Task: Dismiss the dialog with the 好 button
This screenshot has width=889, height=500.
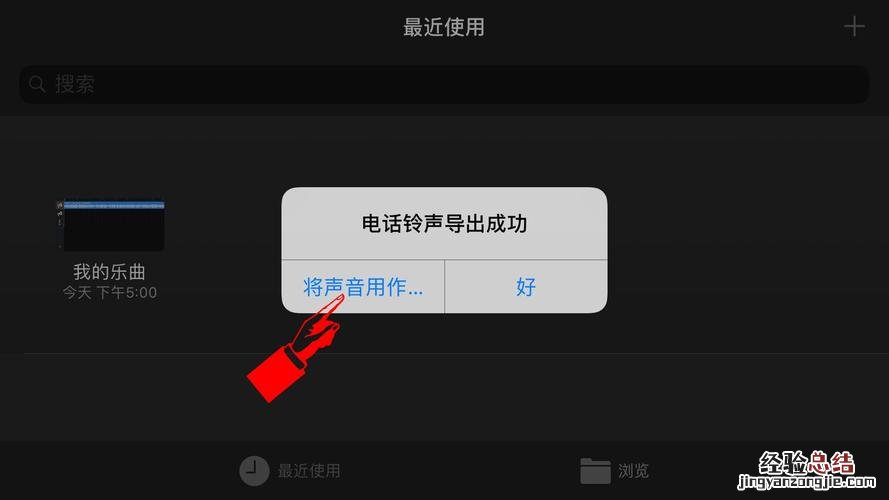Action: [x=526, y=287]
